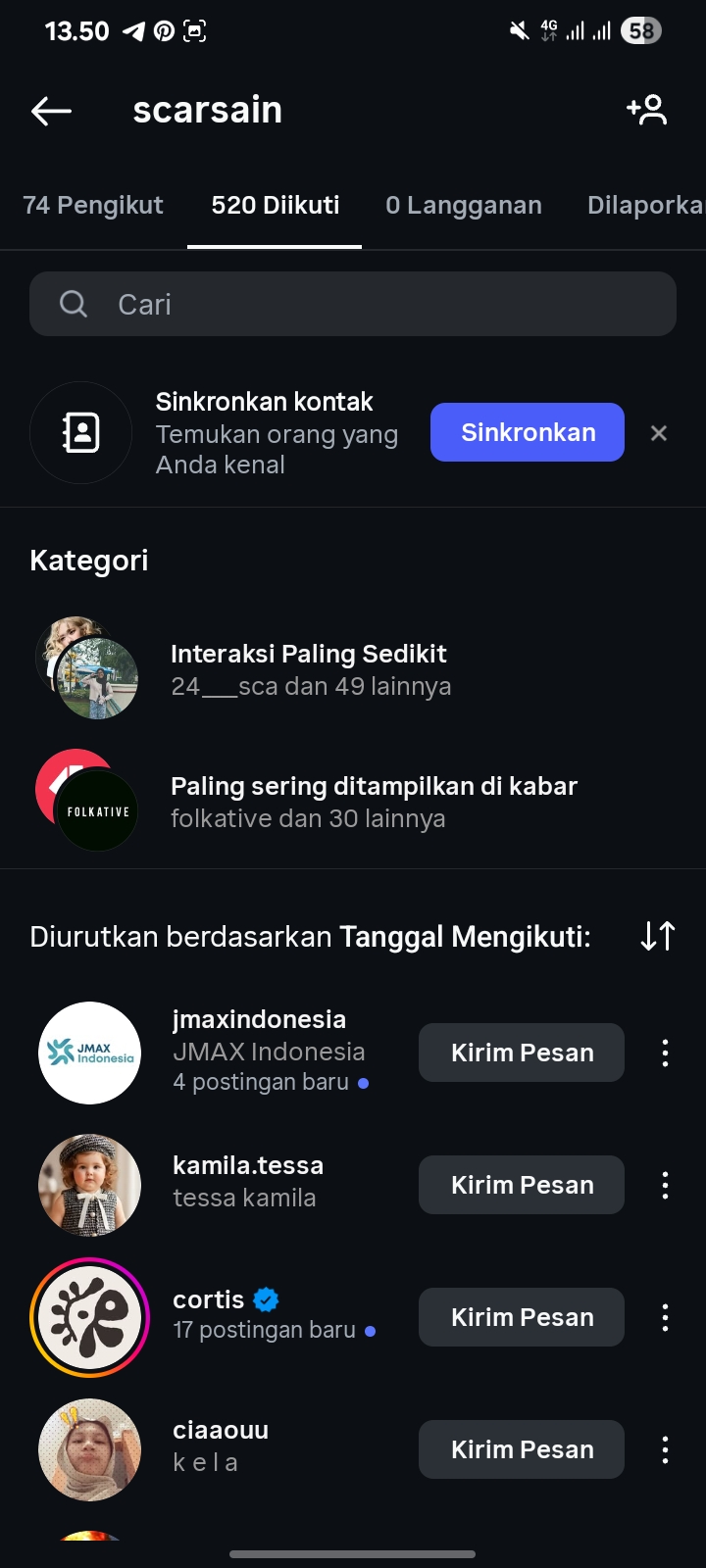
Task: Open more options for ciaaouu
Action: point(665,1449)
